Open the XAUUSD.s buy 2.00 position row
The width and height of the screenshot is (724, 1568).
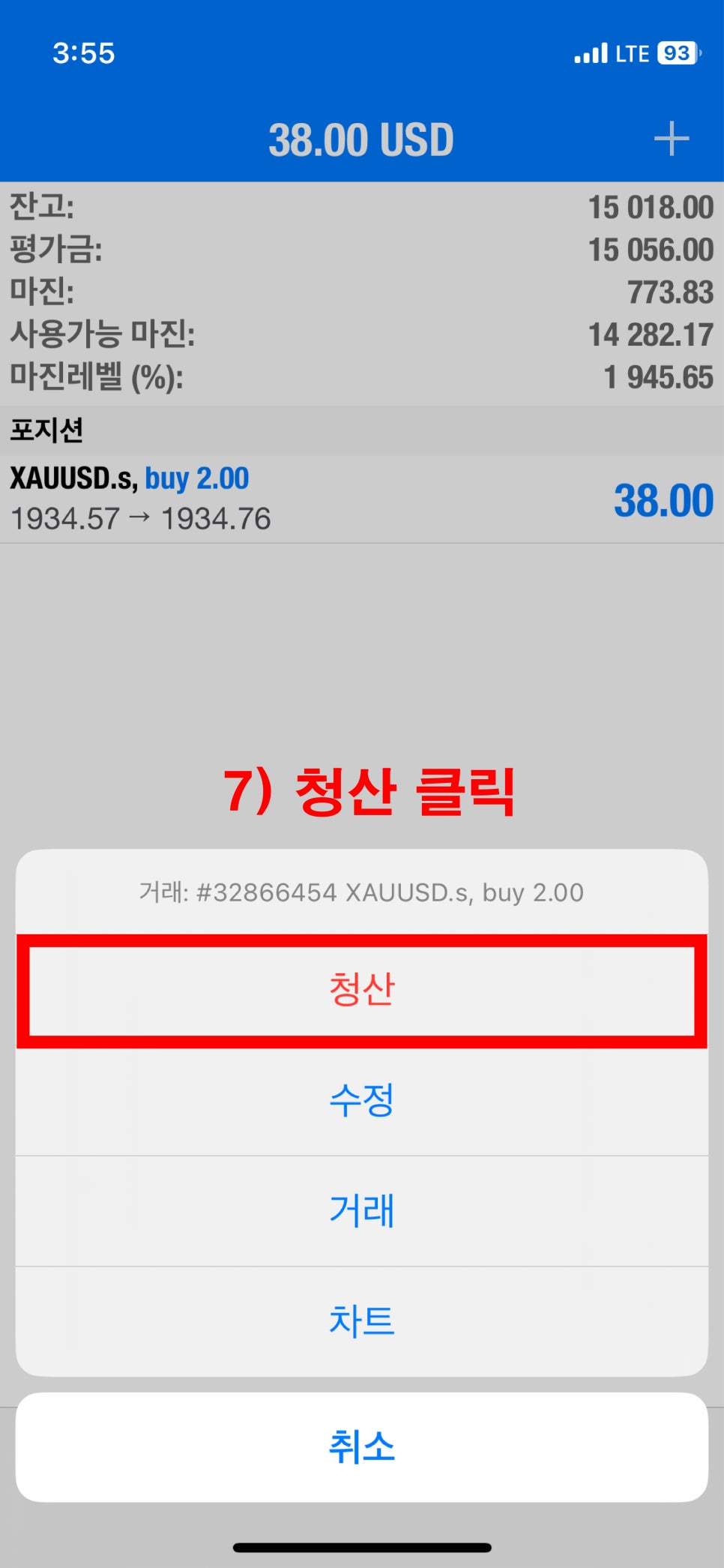pos(361,499)
